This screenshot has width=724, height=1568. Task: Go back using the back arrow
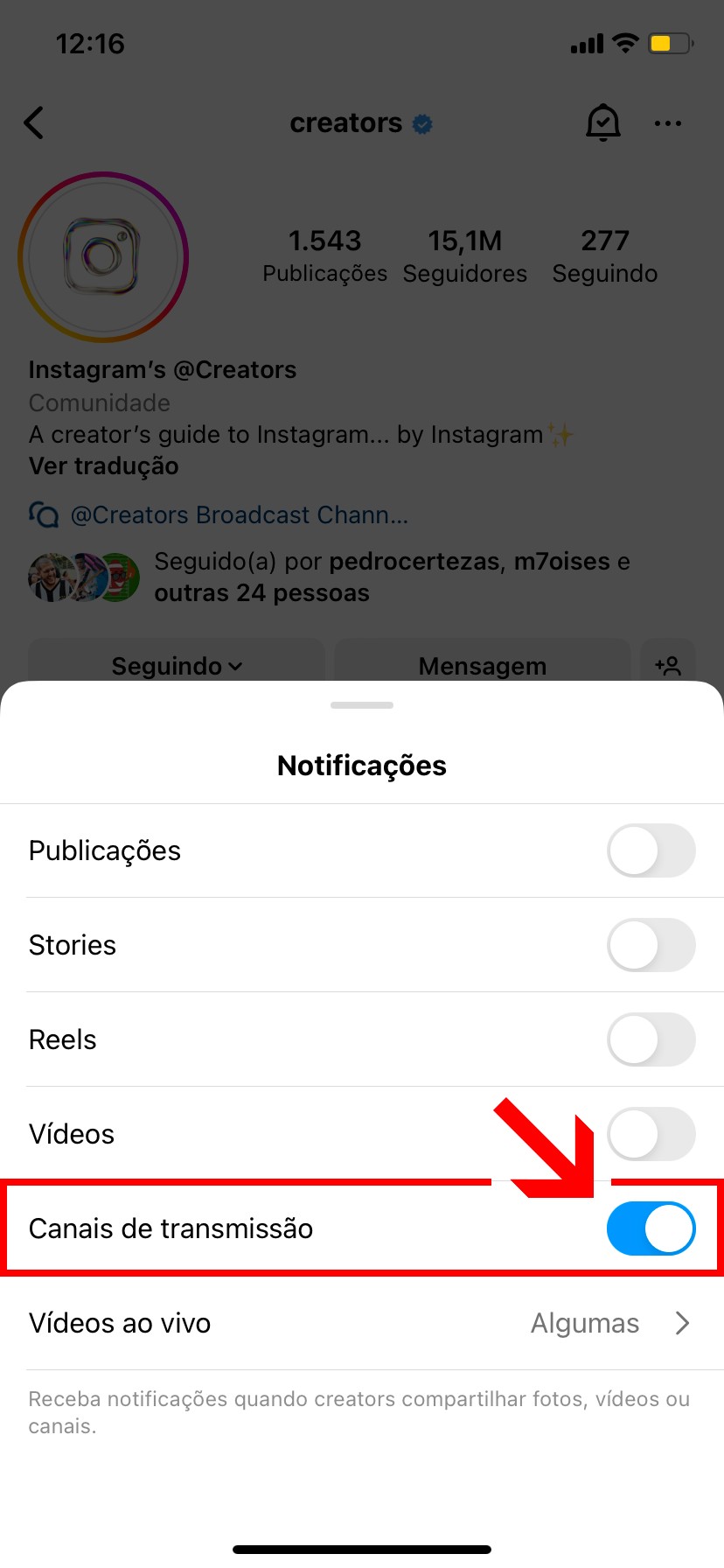click(35, 123)
